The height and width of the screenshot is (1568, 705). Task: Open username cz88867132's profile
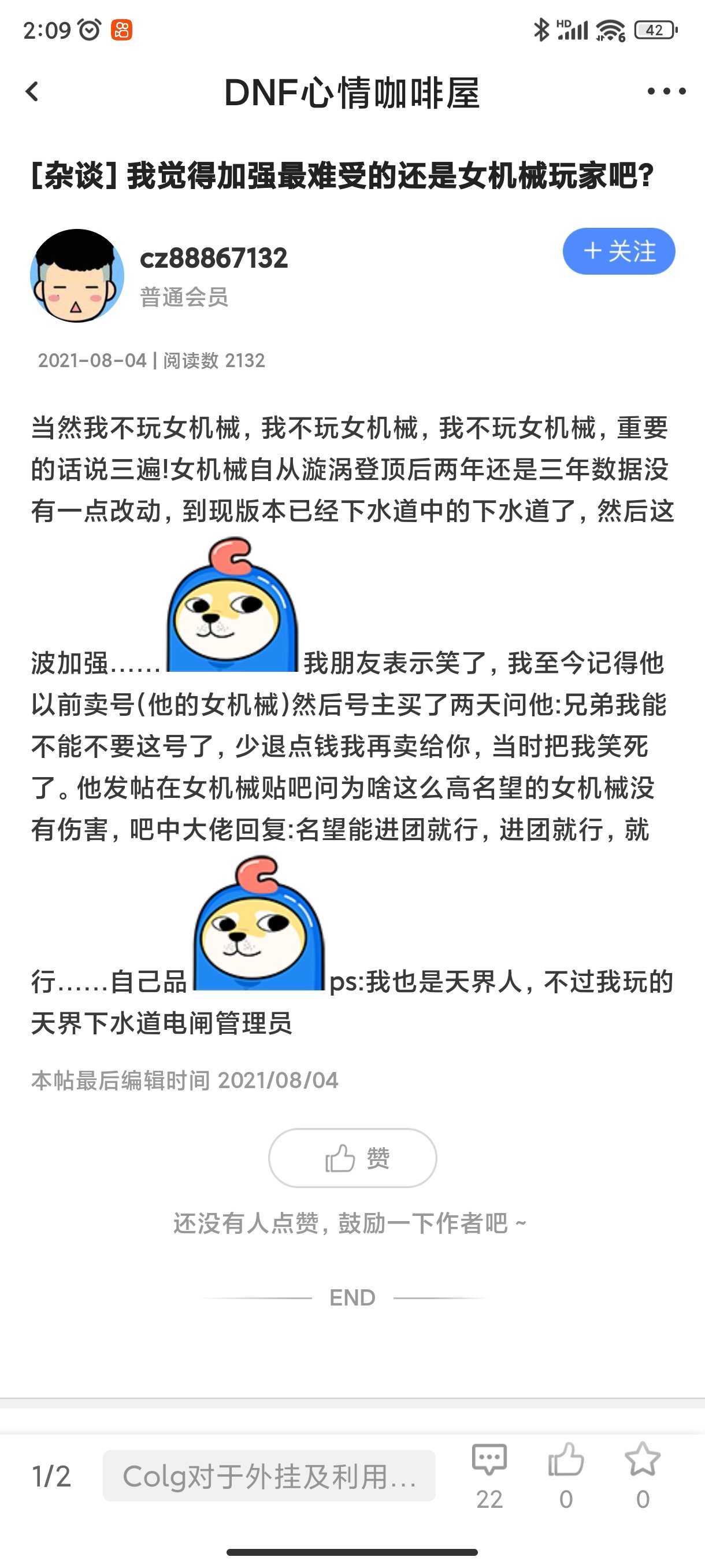pos(213,258)
